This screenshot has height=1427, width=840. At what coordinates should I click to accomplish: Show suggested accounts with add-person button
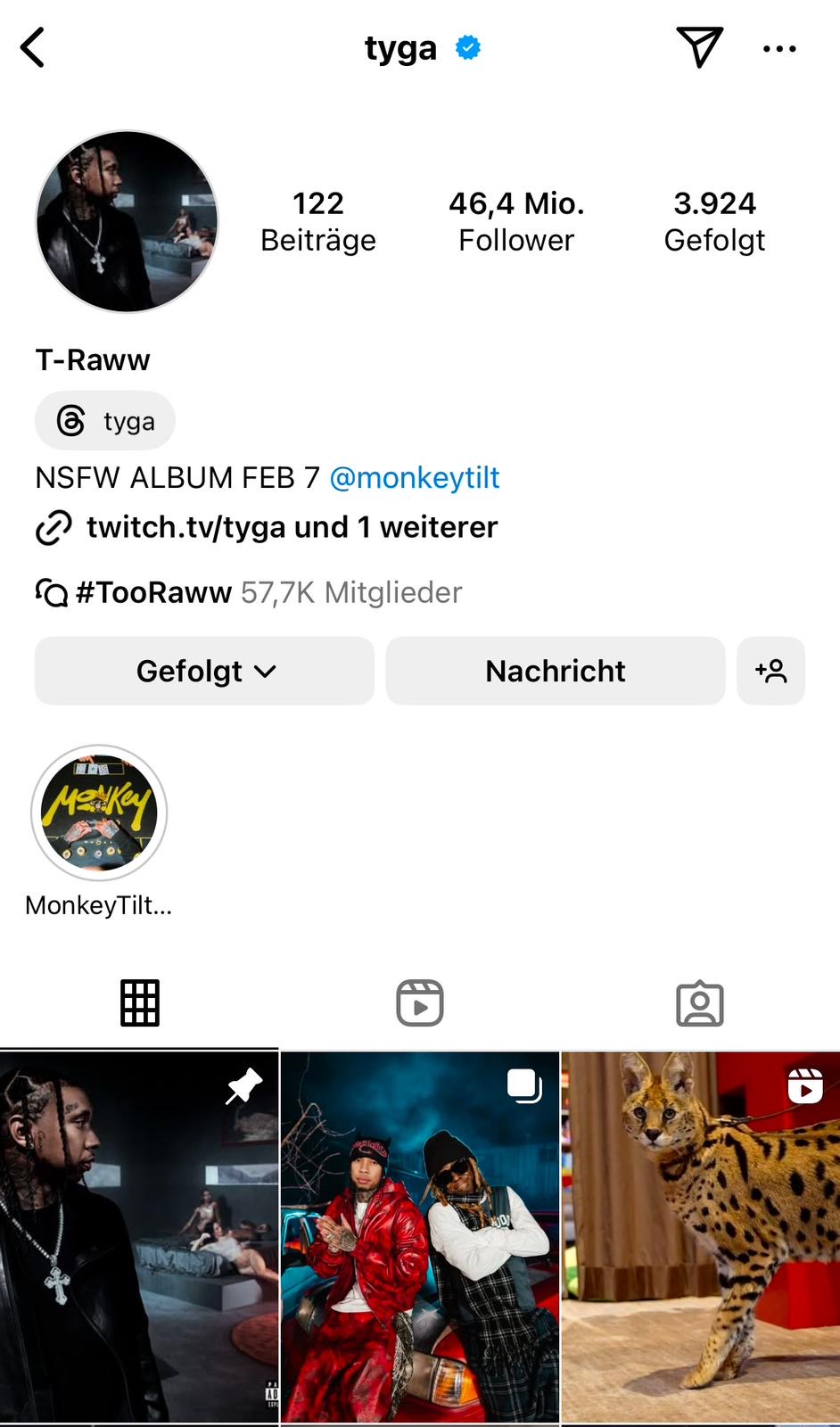click(770, 671)
